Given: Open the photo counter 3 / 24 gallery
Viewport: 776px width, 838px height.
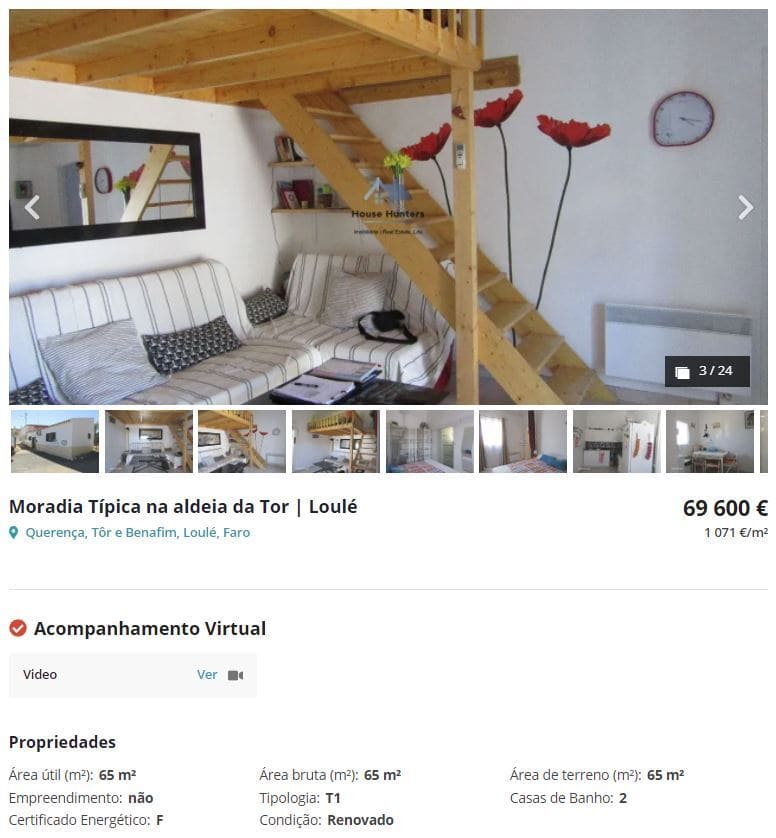Looking at the screenshot, I should pyautogui.click(x=706, y=371).
